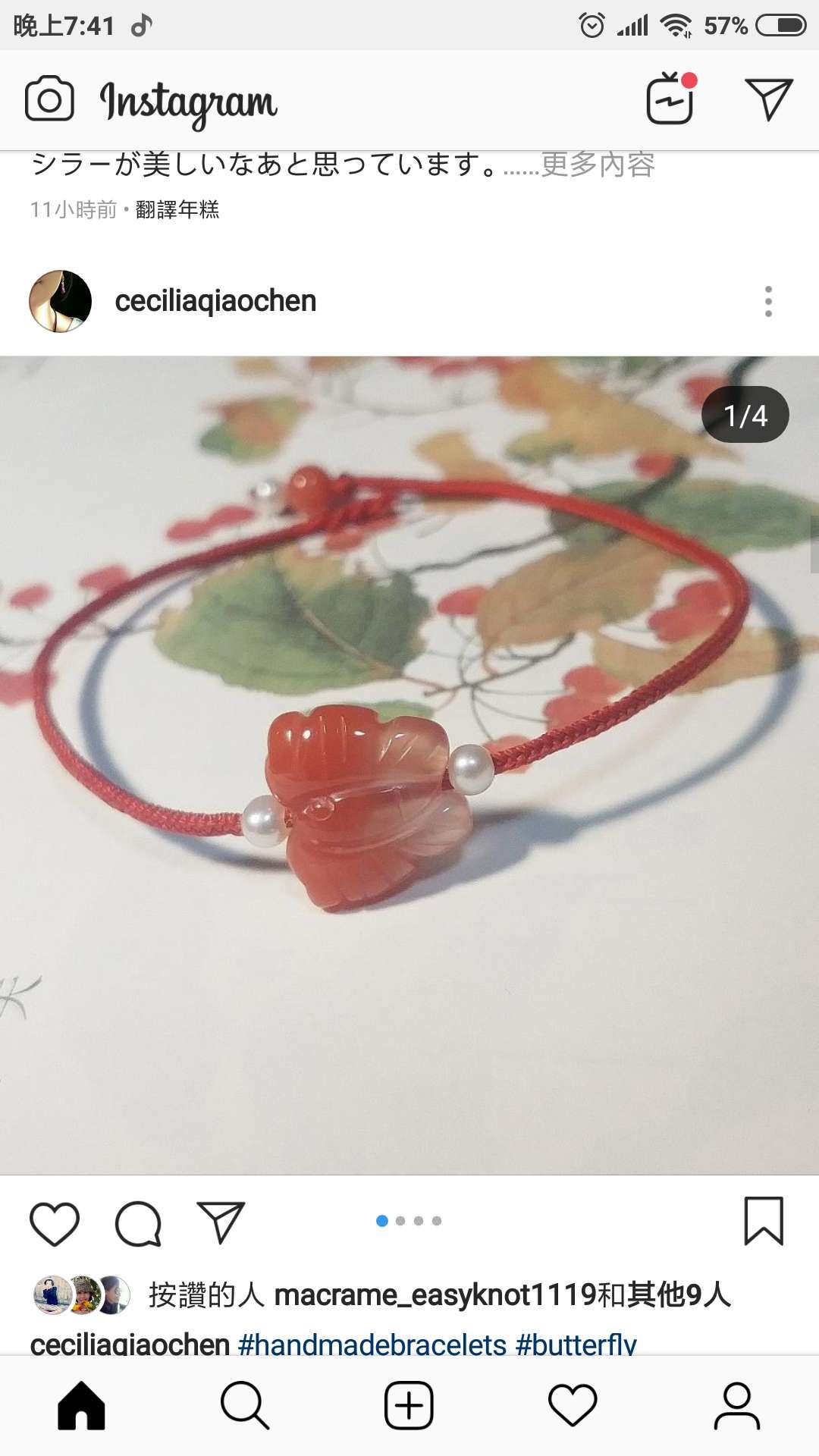Switch to the Profile tab

pyautogui.click(x=736, y=1405)
